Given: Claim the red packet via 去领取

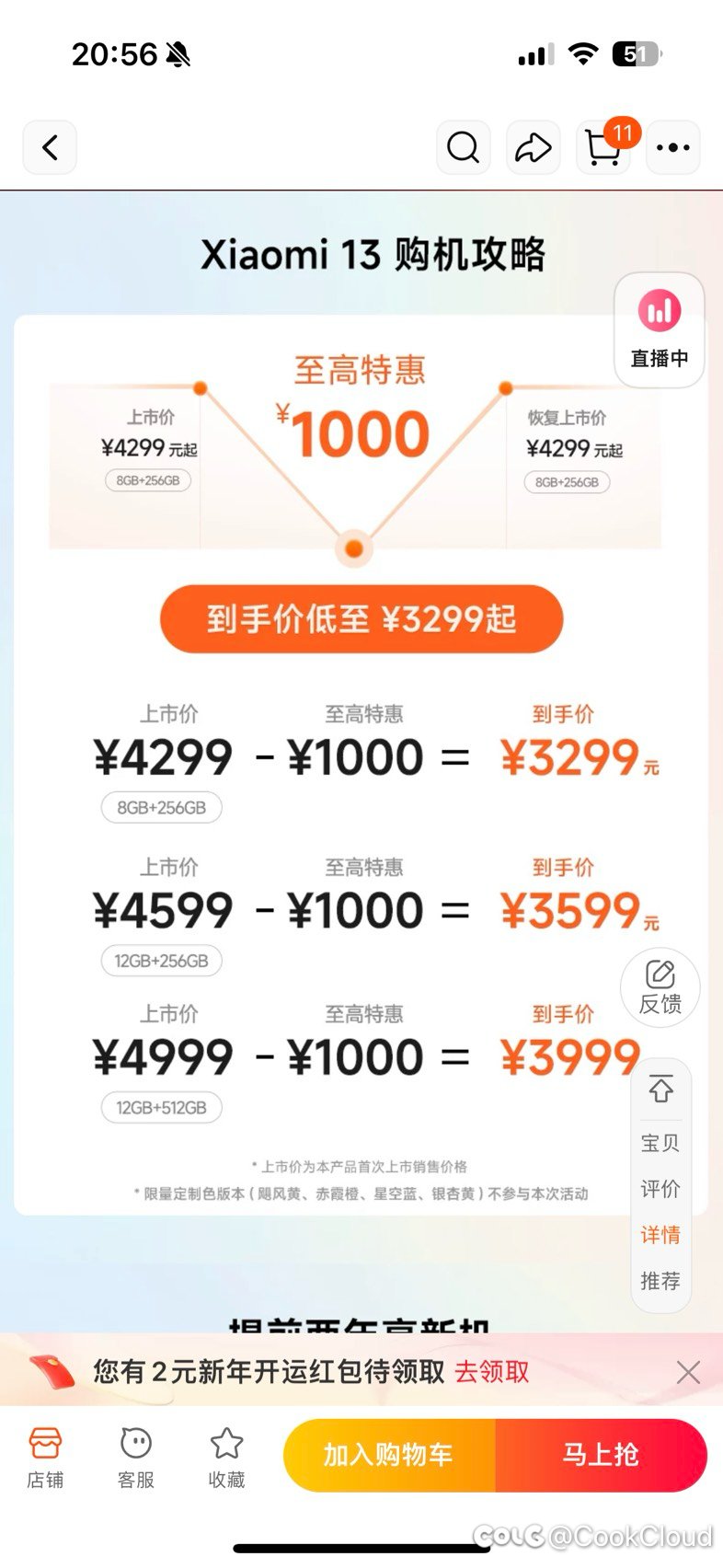Looking at the screenshot, I should [x=492, y=1372].
